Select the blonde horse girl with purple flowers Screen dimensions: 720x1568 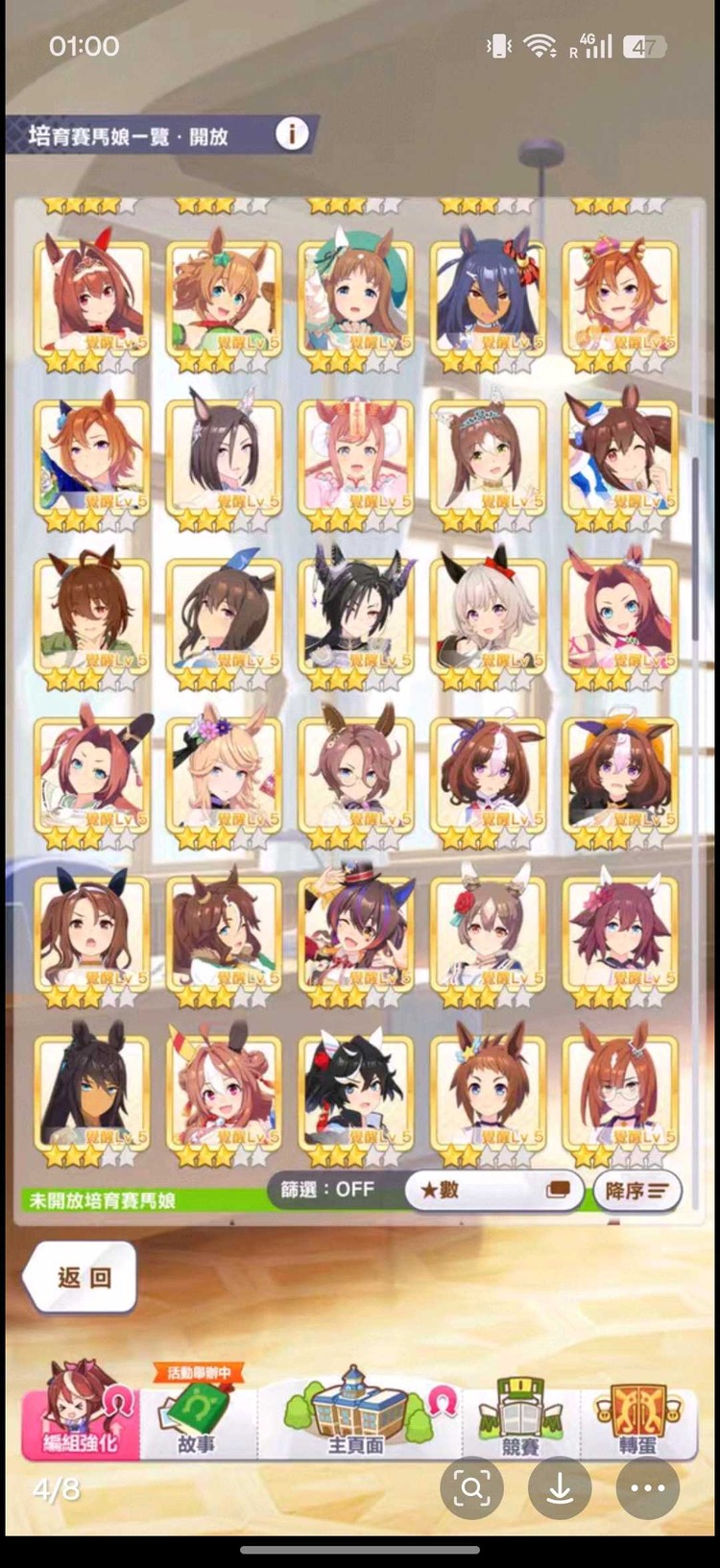click(x=224, y=769)
